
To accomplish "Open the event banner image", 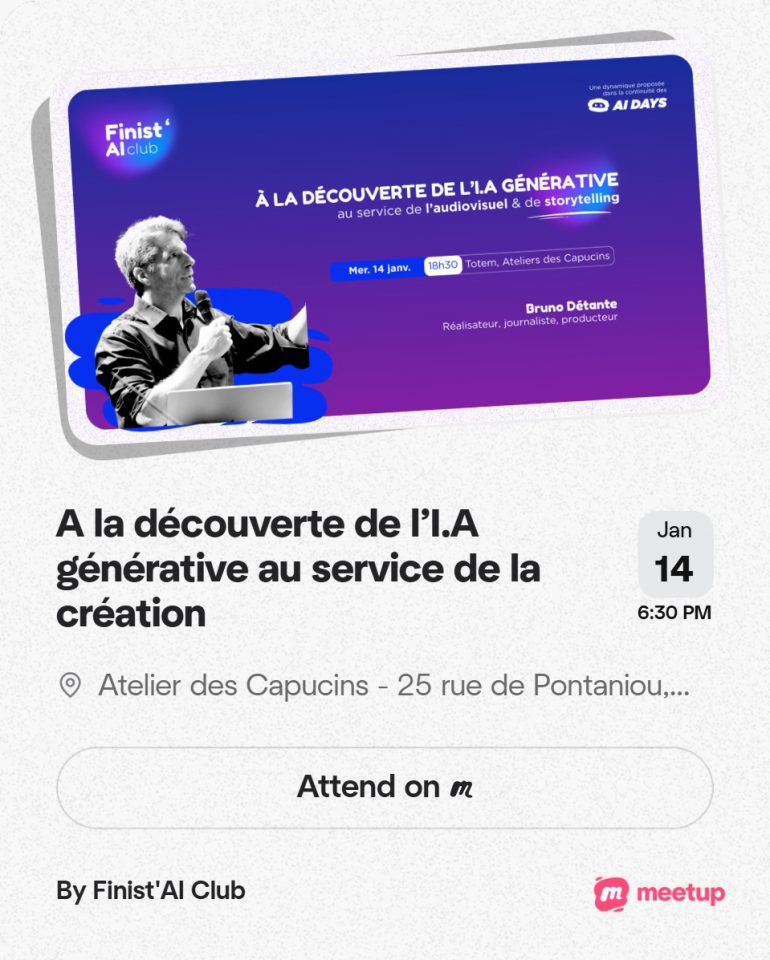I will [x=385, y=255].
